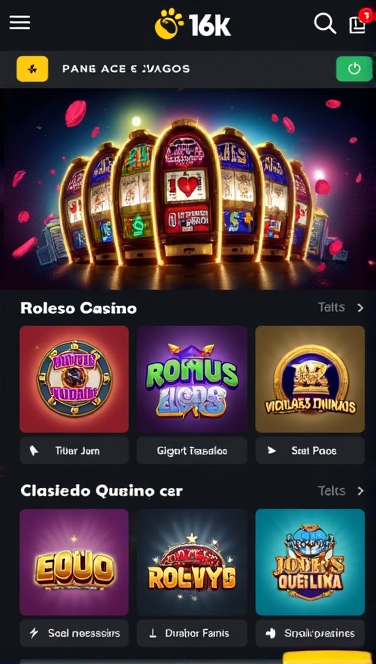The height and width of the screenshot is (664, 376).
Task: Open the slot machines banner
Action: [188, 189]
